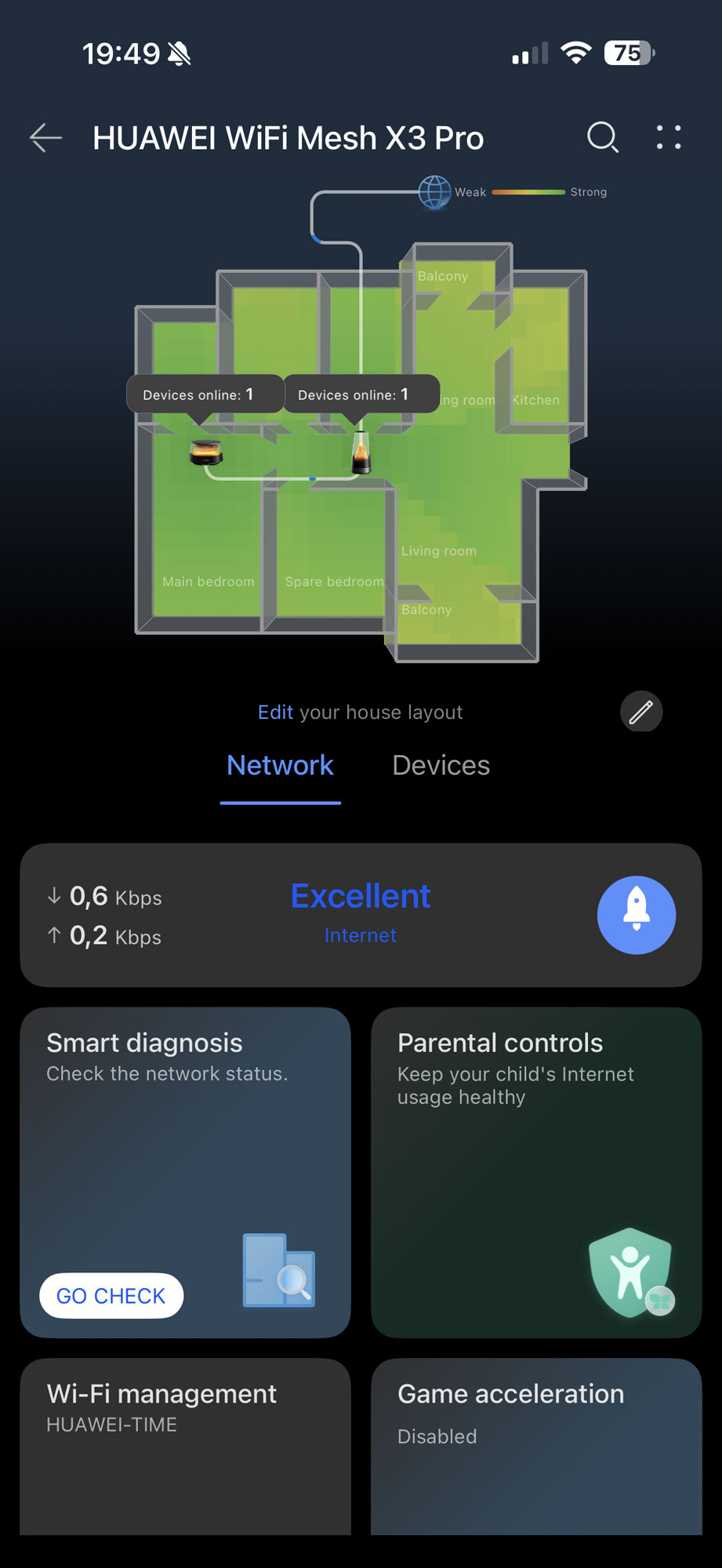Open the four-dot more options icon

668,137
